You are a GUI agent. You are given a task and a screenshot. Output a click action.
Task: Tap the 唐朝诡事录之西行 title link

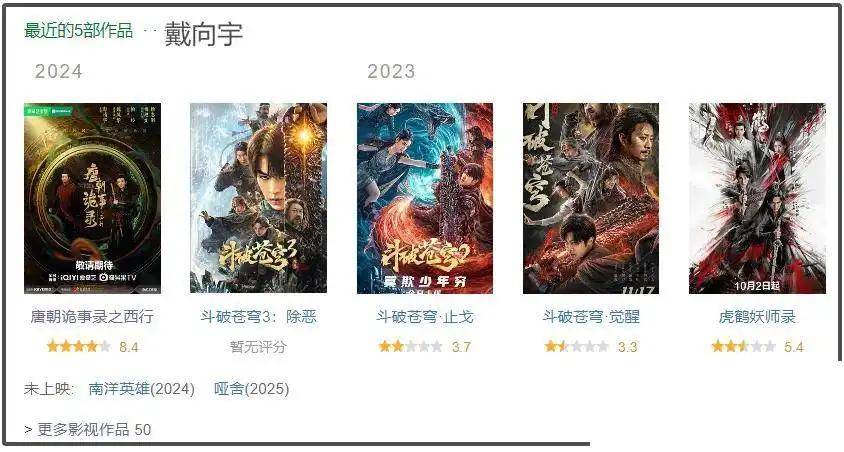[92, 317]
